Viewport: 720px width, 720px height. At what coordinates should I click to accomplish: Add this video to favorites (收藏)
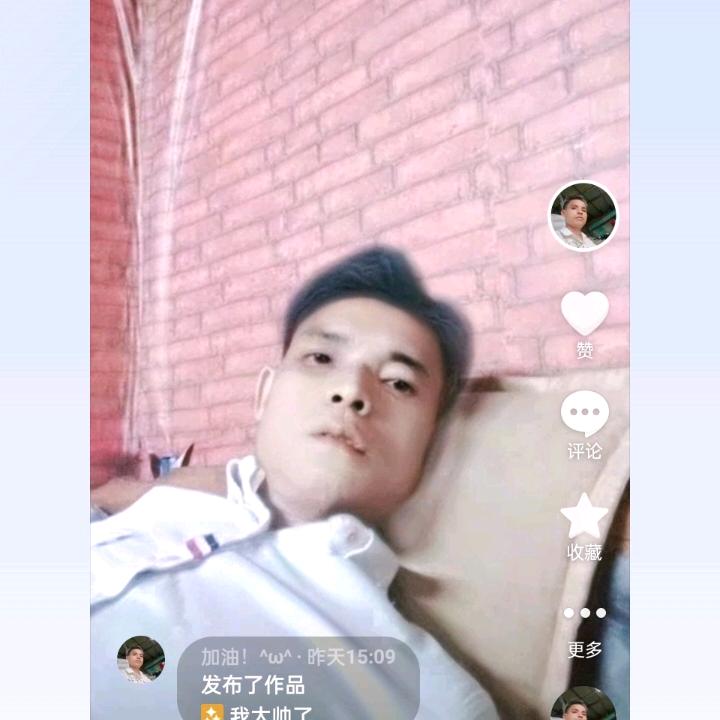[x=584, y=517]
